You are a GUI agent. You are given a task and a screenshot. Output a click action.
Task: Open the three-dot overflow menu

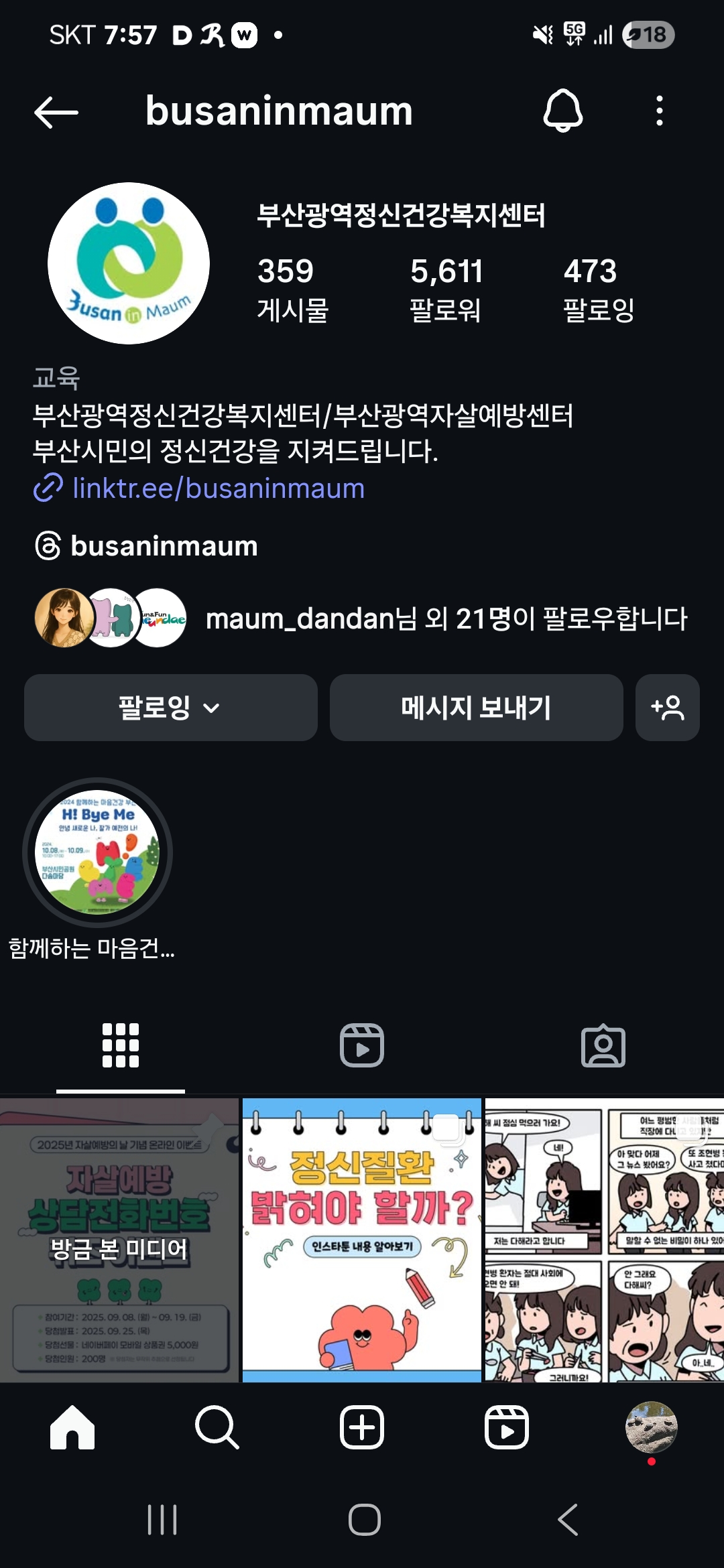[660, 111]
